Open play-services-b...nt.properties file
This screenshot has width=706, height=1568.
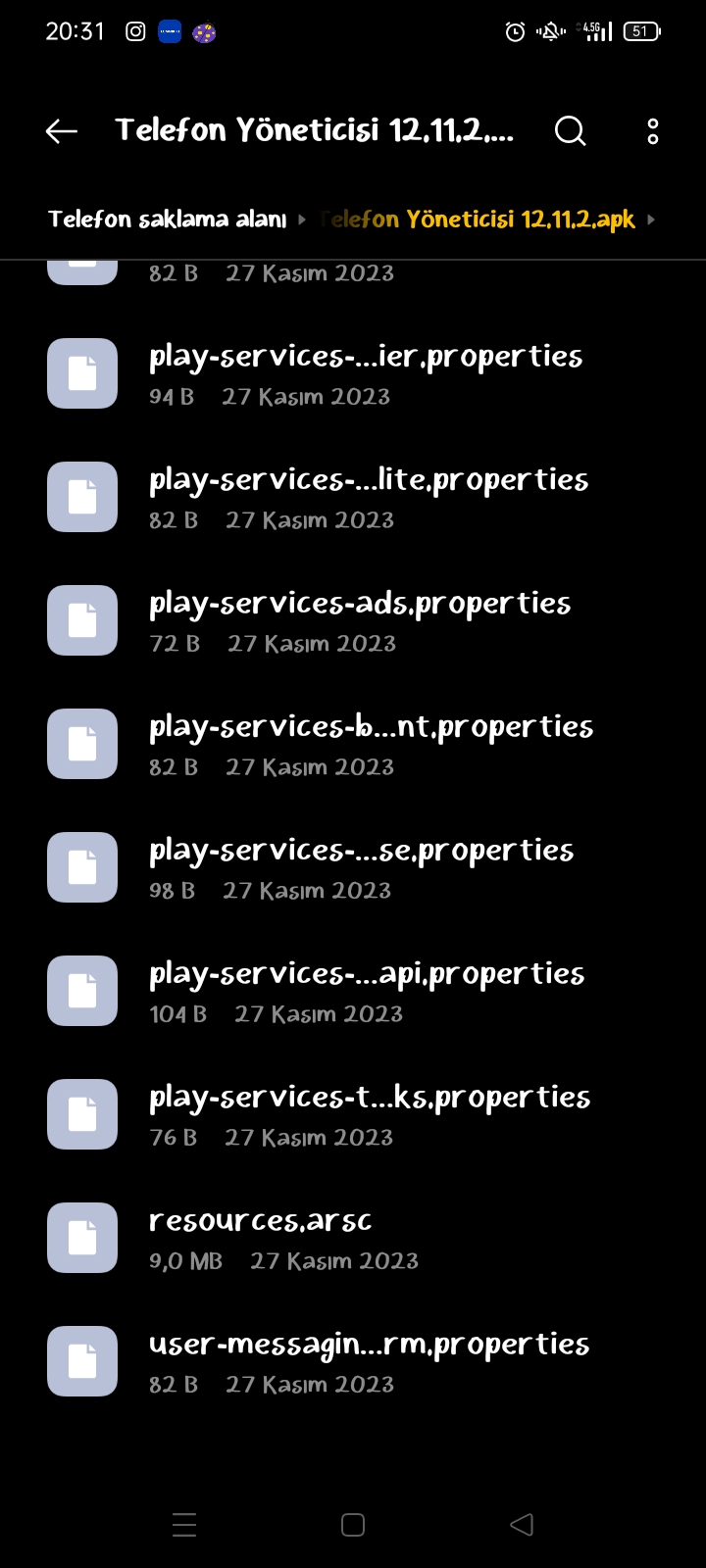(353, 744)
